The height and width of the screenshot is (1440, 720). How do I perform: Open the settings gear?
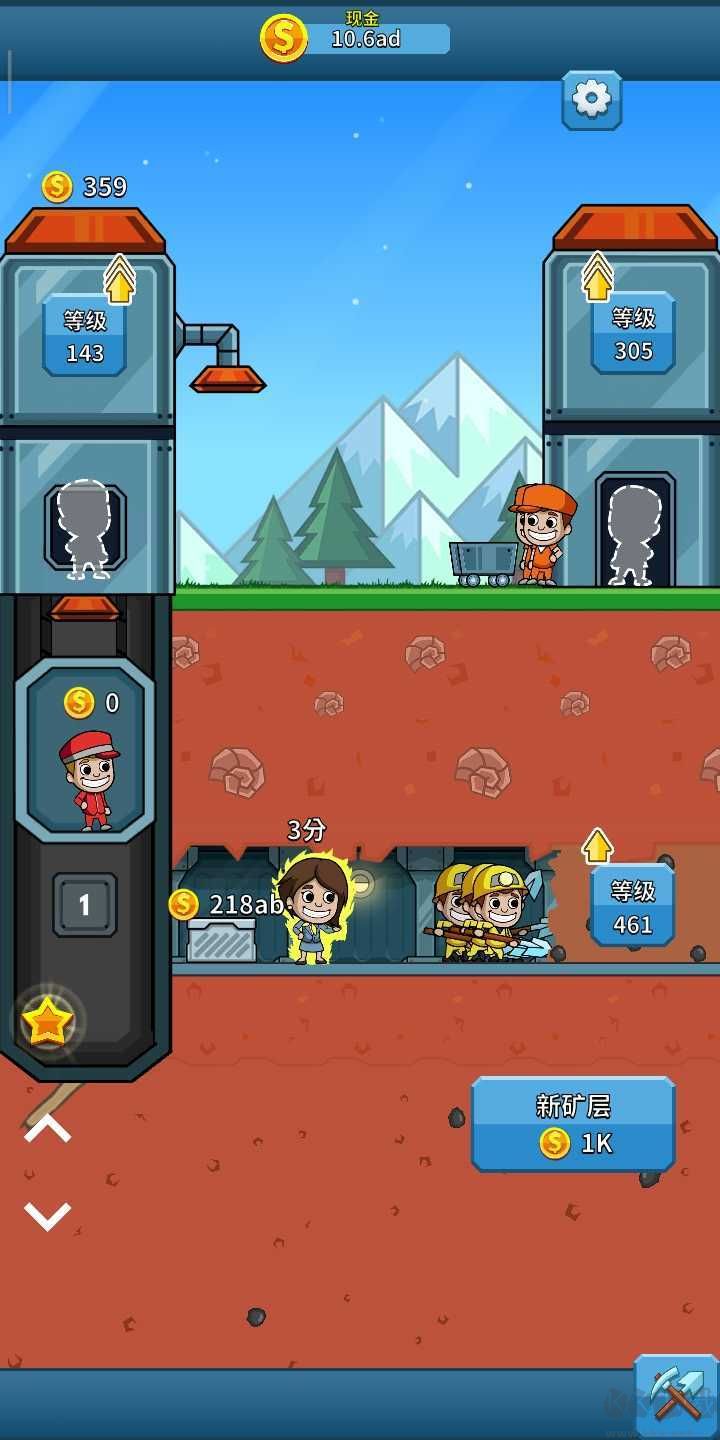click(x=591, y=99)
